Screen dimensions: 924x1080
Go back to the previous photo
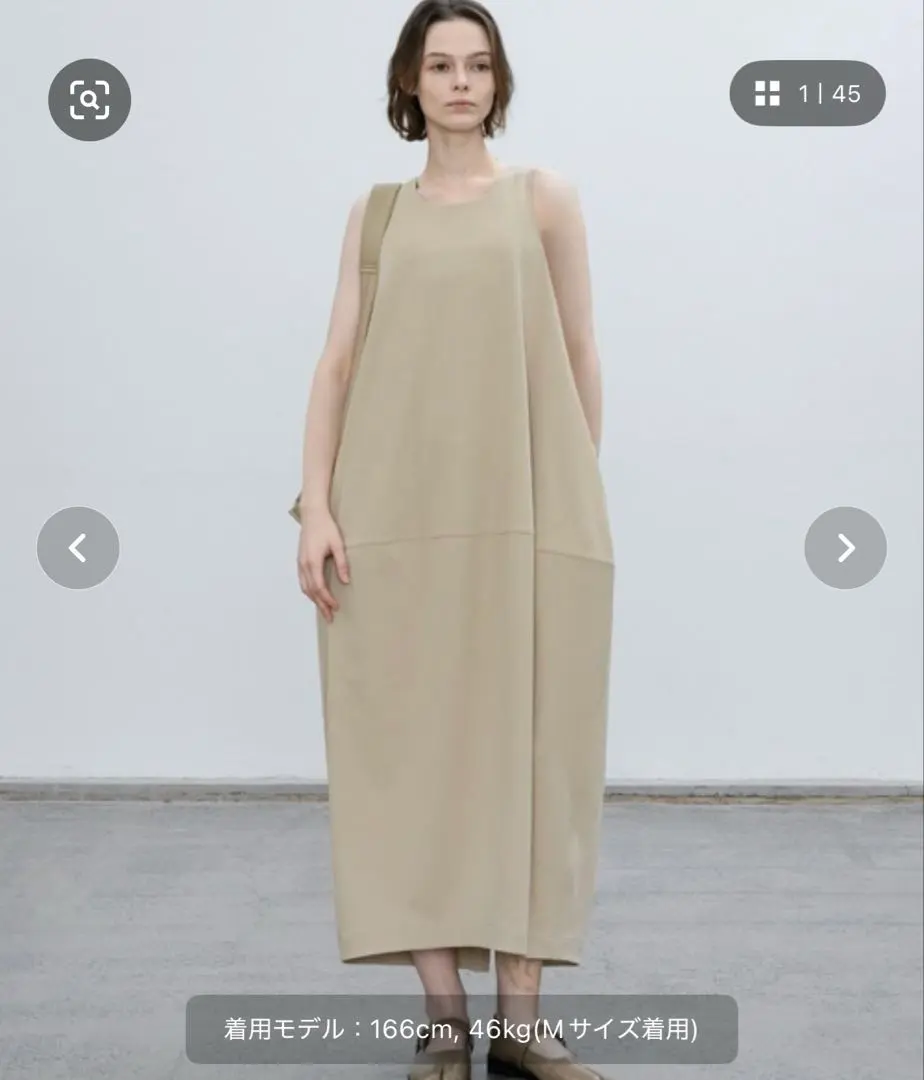point(78,547)
